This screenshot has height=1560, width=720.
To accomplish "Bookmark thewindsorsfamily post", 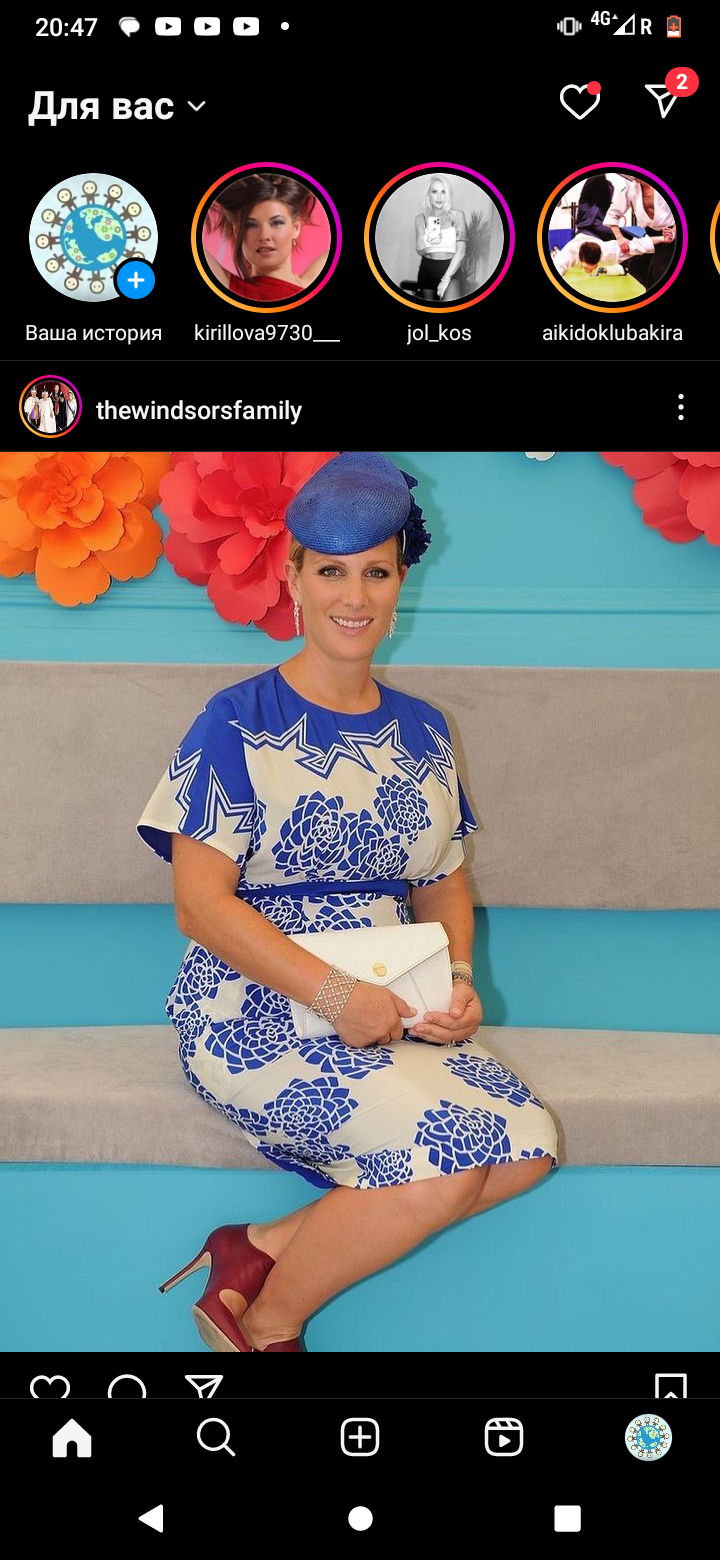I will [670, 1386].
